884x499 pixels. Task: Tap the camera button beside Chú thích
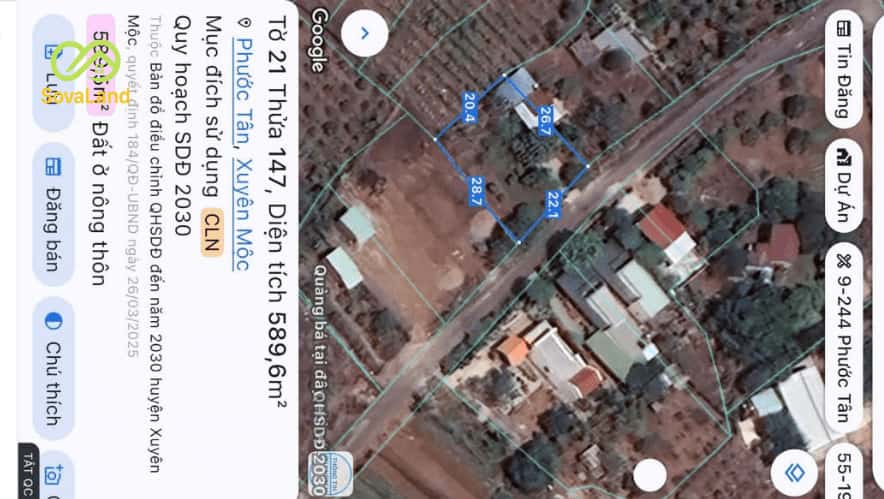(53, 476)
